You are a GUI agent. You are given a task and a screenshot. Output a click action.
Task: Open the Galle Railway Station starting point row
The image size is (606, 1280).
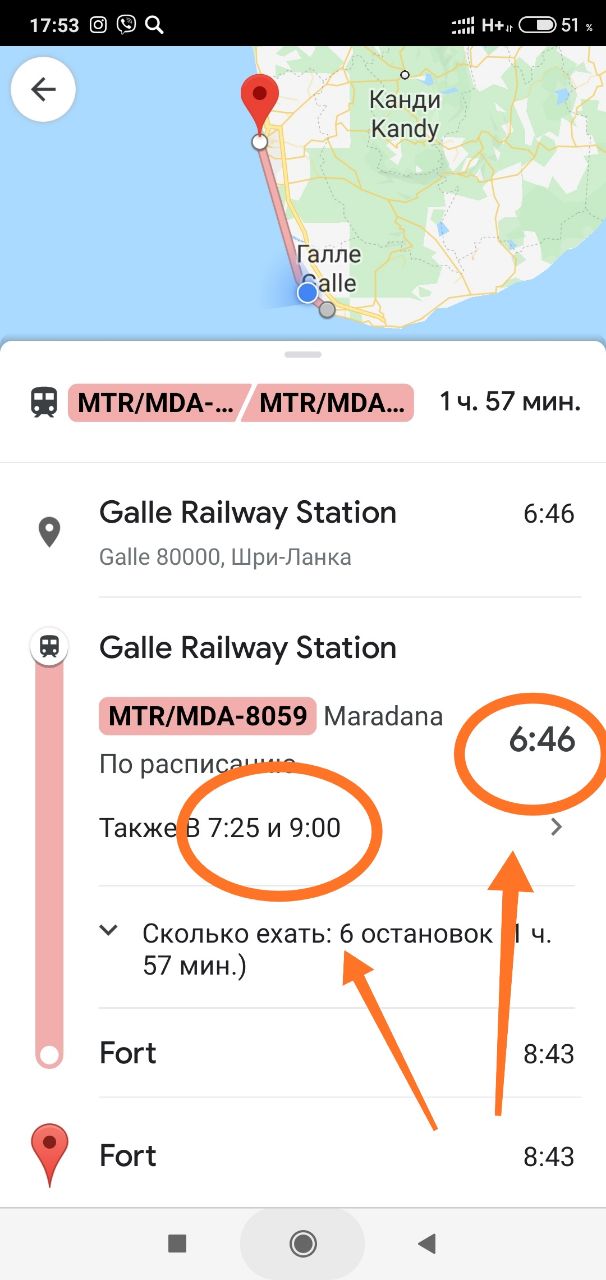click(303, 530)
